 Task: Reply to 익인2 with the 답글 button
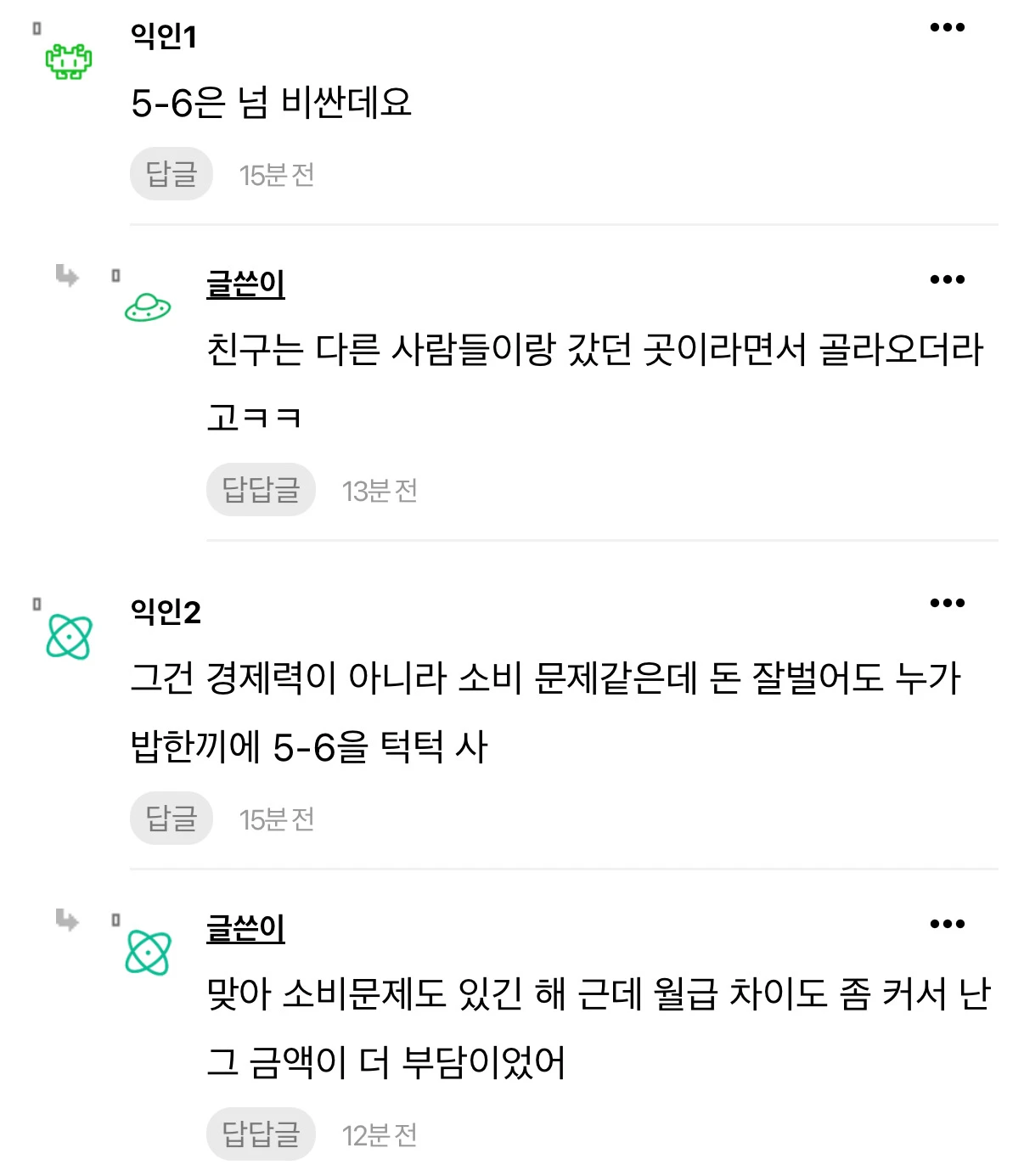[x=172, y=819]
